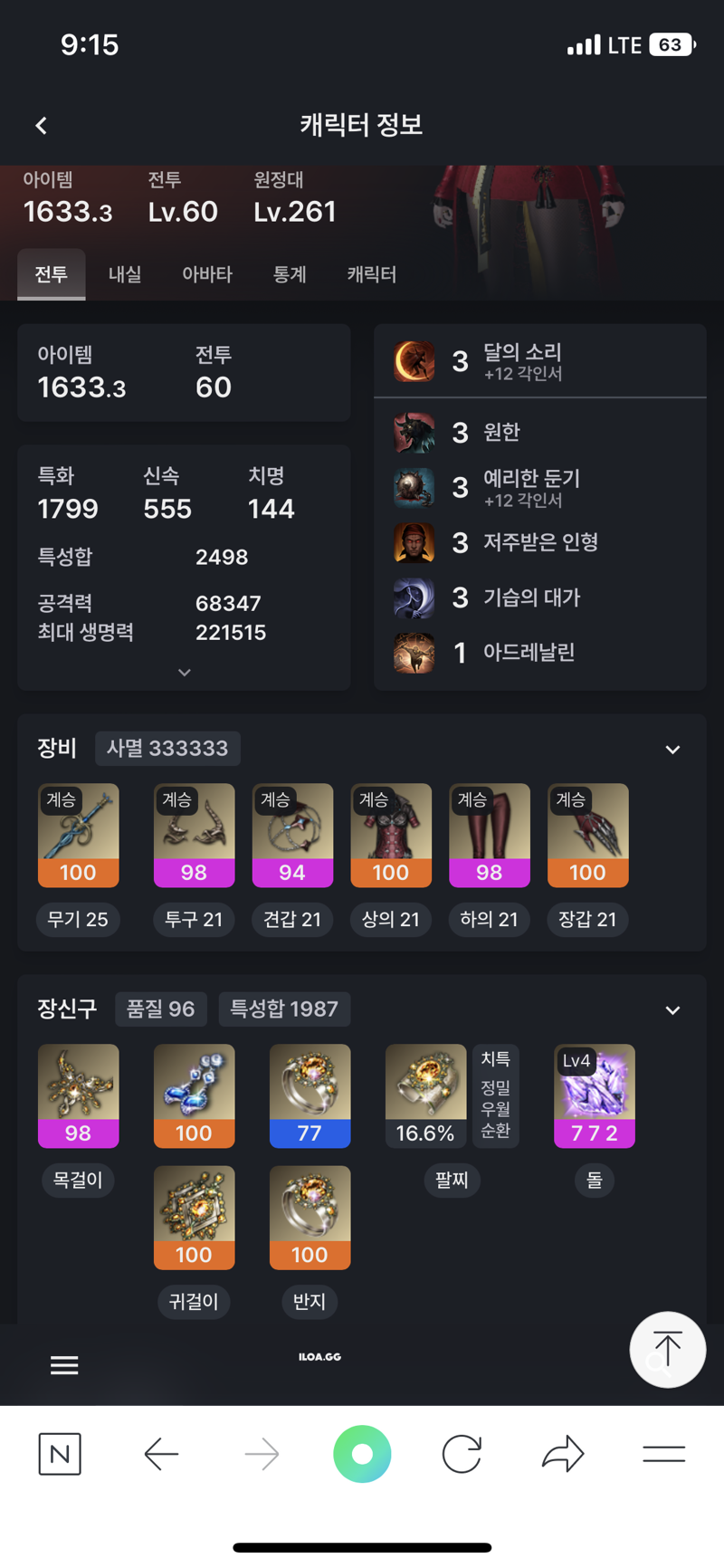Expand the stats card chevron
This screenshot has height=1568, width=724.
click(185, 673)
